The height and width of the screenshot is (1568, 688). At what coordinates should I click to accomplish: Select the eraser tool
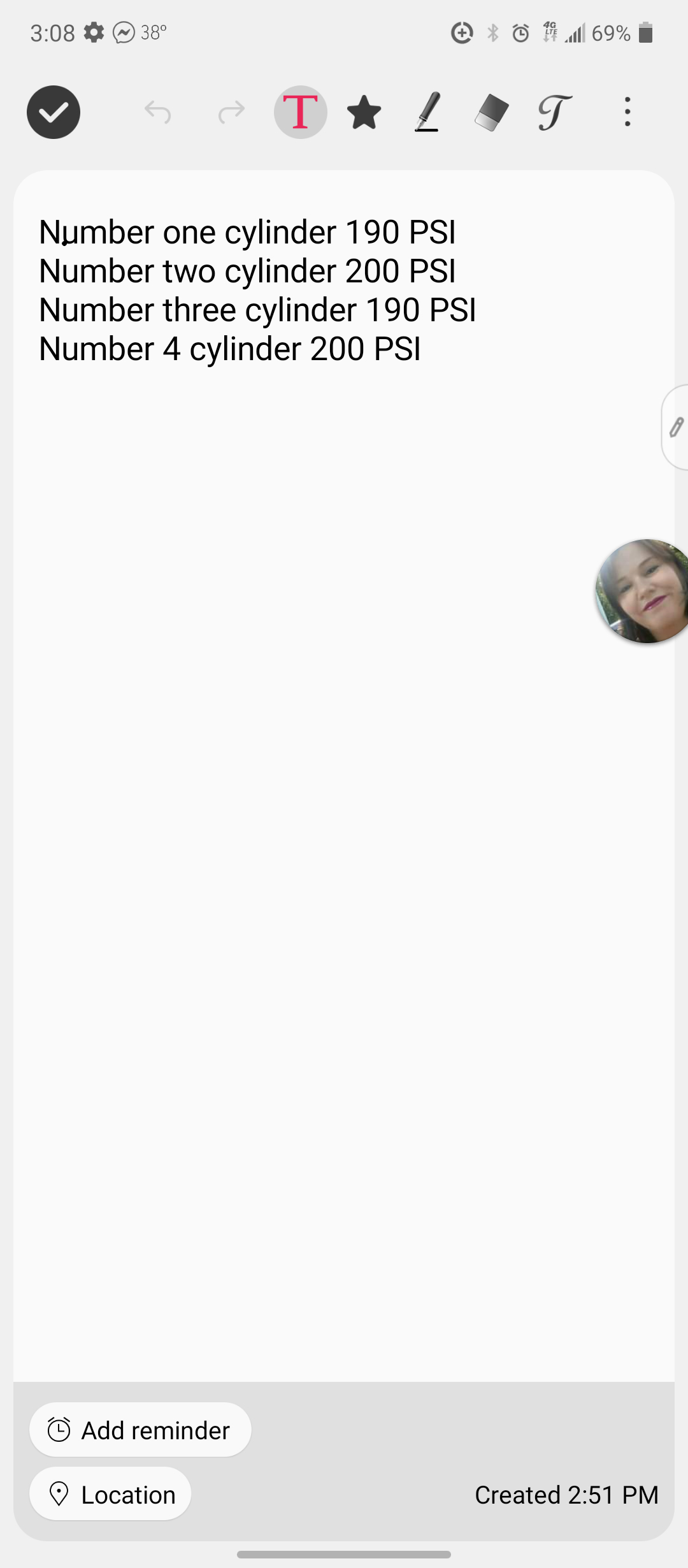click(491, 112)
